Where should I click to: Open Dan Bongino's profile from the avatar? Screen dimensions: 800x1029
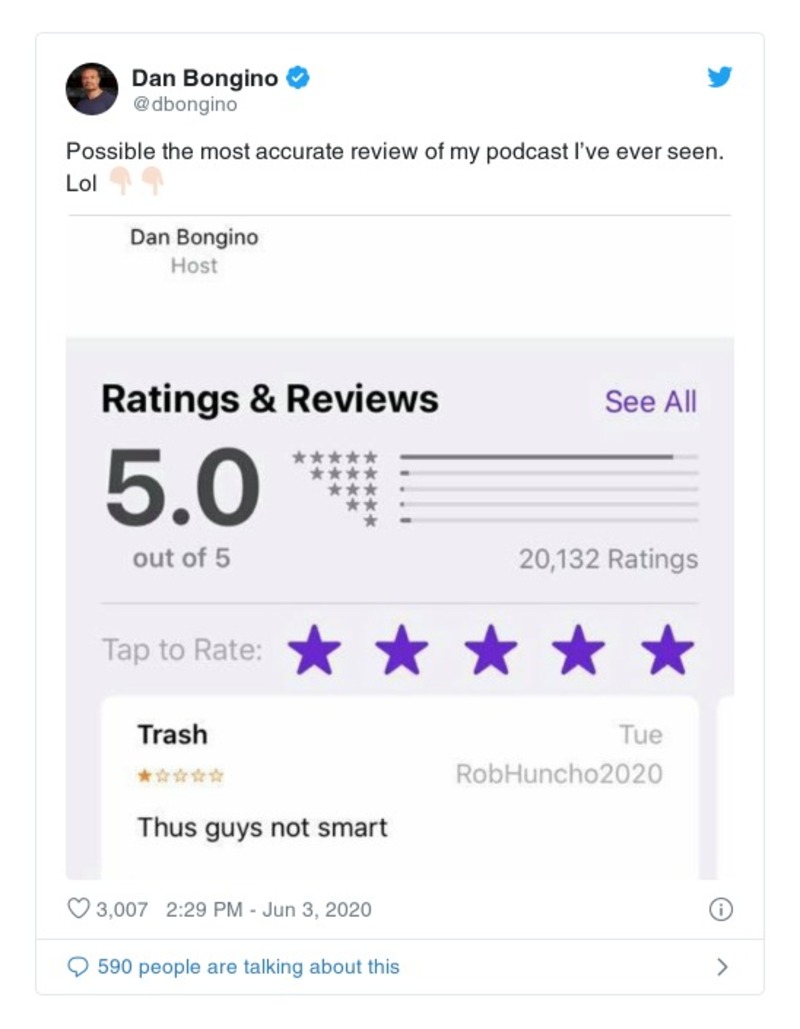coord(92,89)
